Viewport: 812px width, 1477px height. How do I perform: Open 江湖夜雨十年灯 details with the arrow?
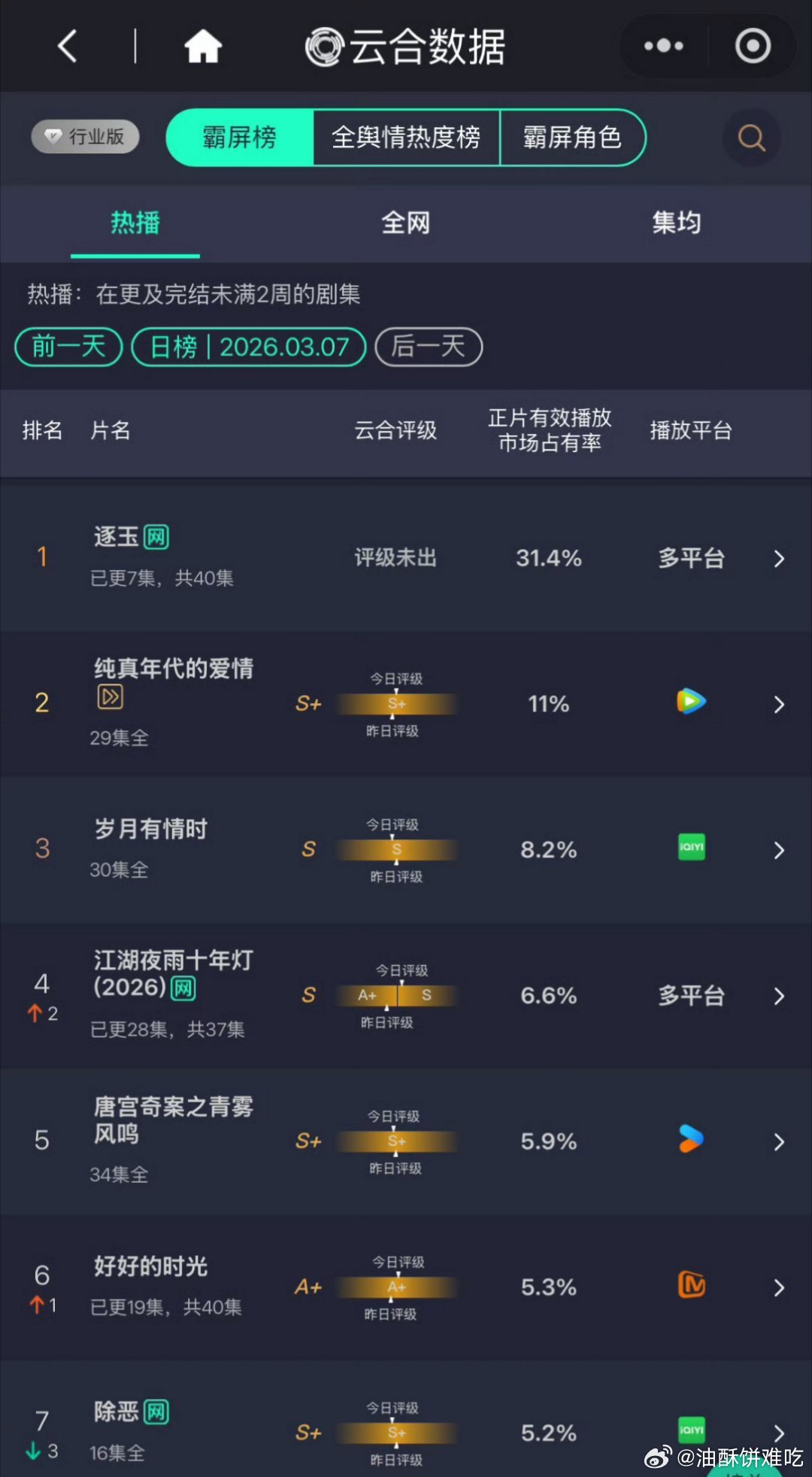[779, 996]
